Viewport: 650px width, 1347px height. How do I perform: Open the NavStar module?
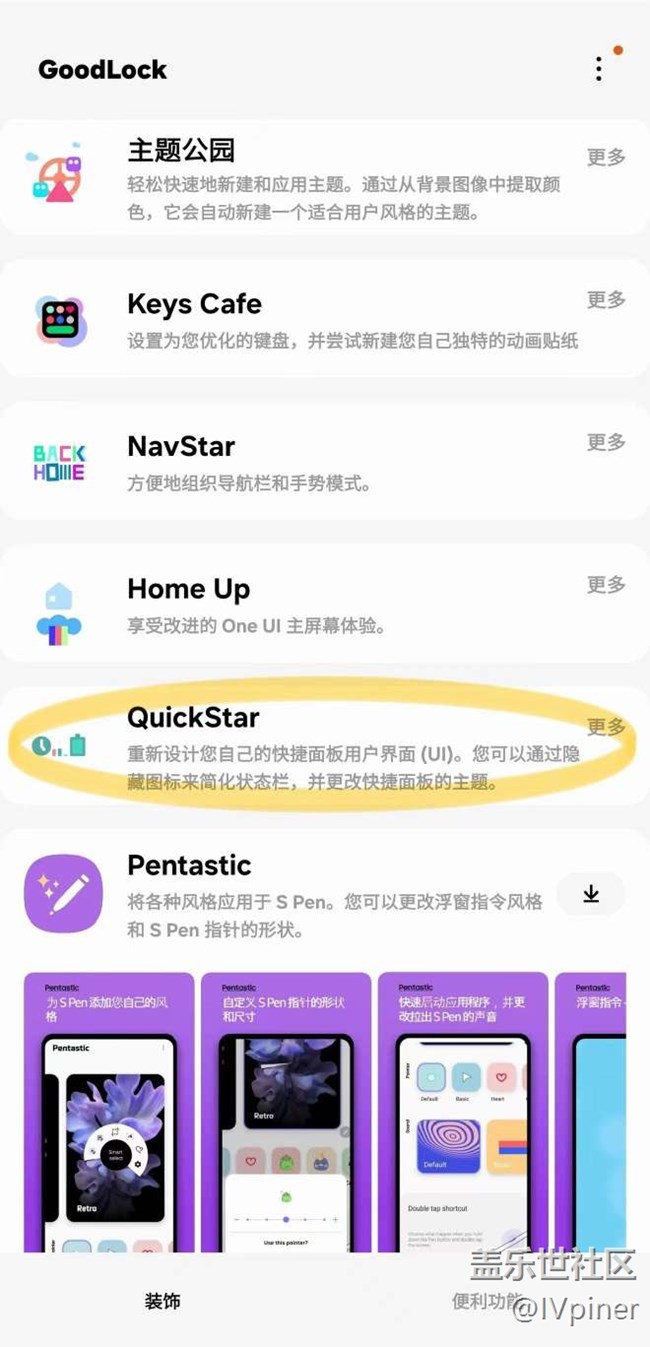[x=300, y=461]
